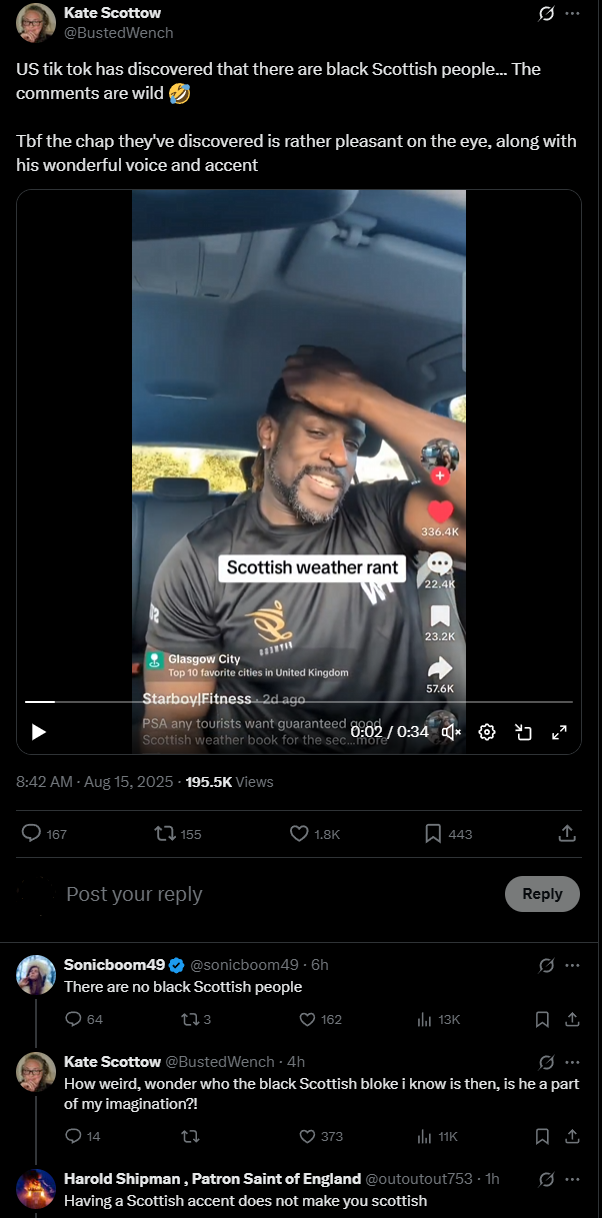Bookmark Sonicboom49's reply
This screenshot has width=602, height=1218.
click(542, 1019)
